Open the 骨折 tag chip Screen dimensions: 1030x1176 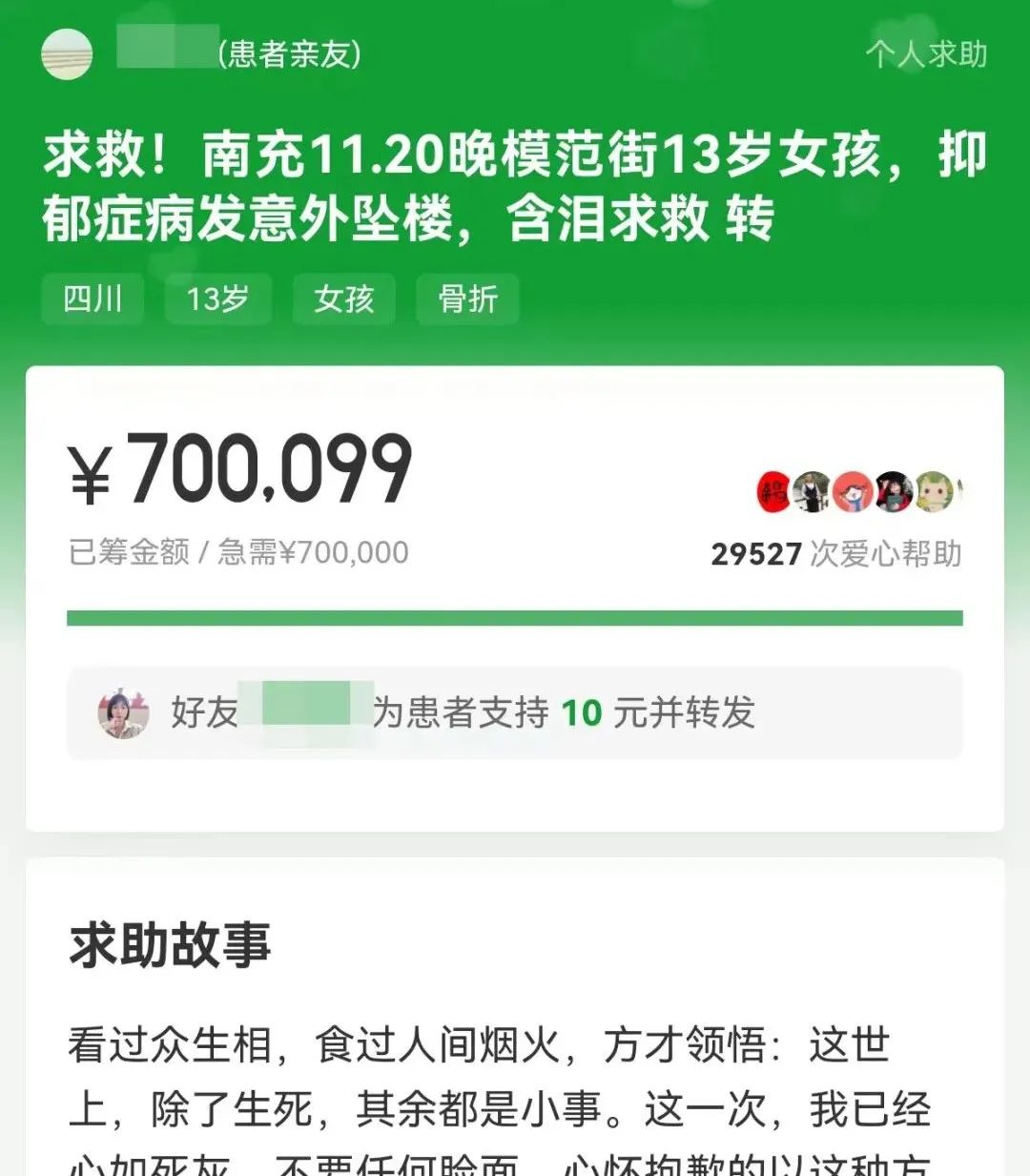click(x=467, y=299)
